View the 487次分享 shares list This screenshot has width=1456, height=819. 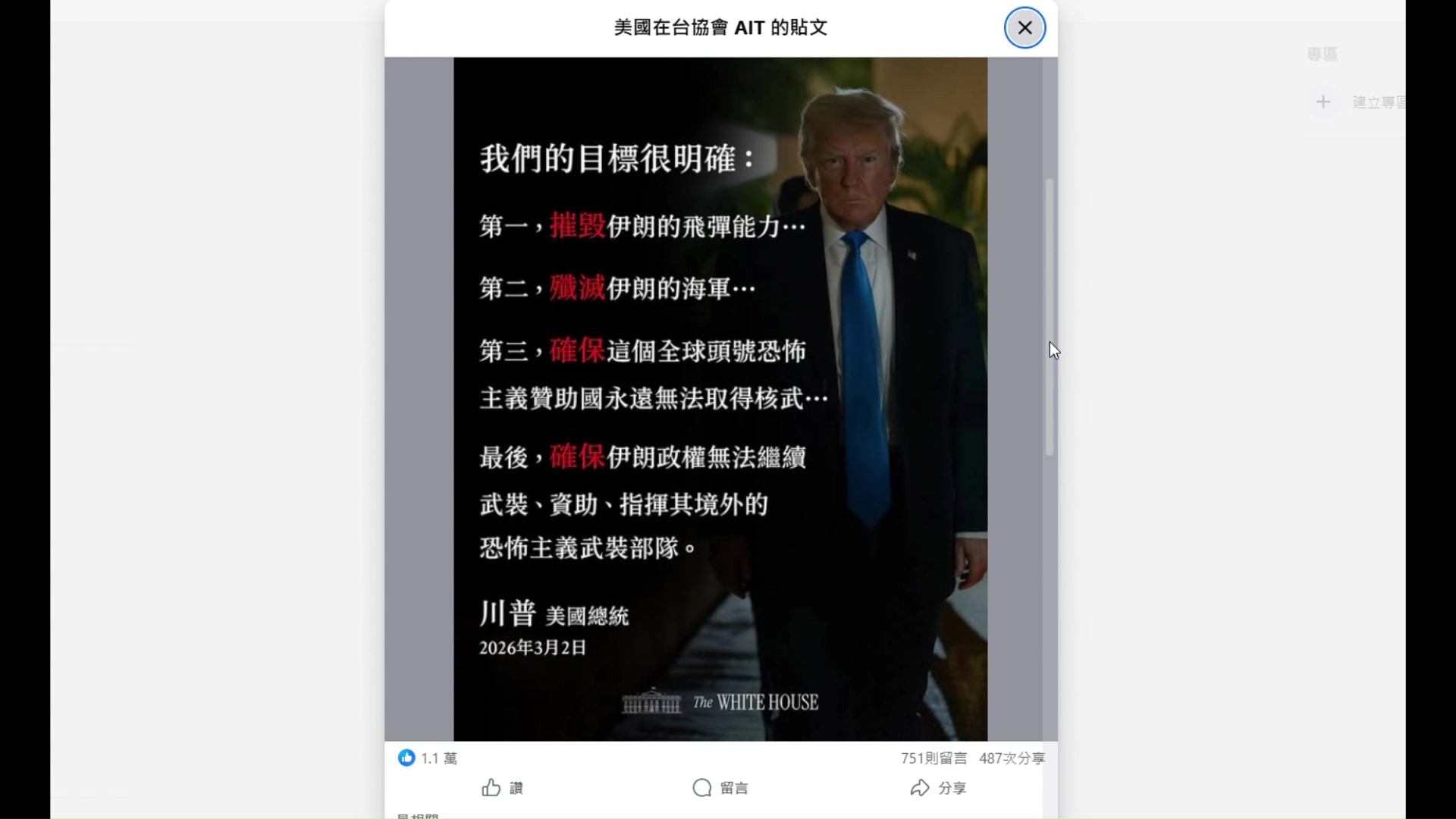[x=1012, y=758]
